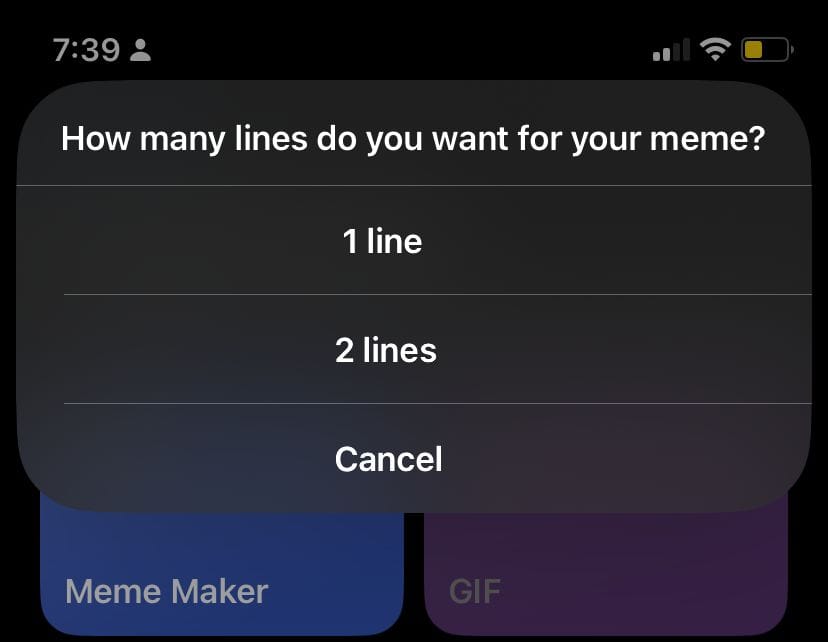Cancel the meme lines prompt
Viewport: 828px width, 642px height.
[x=388, y=459]
